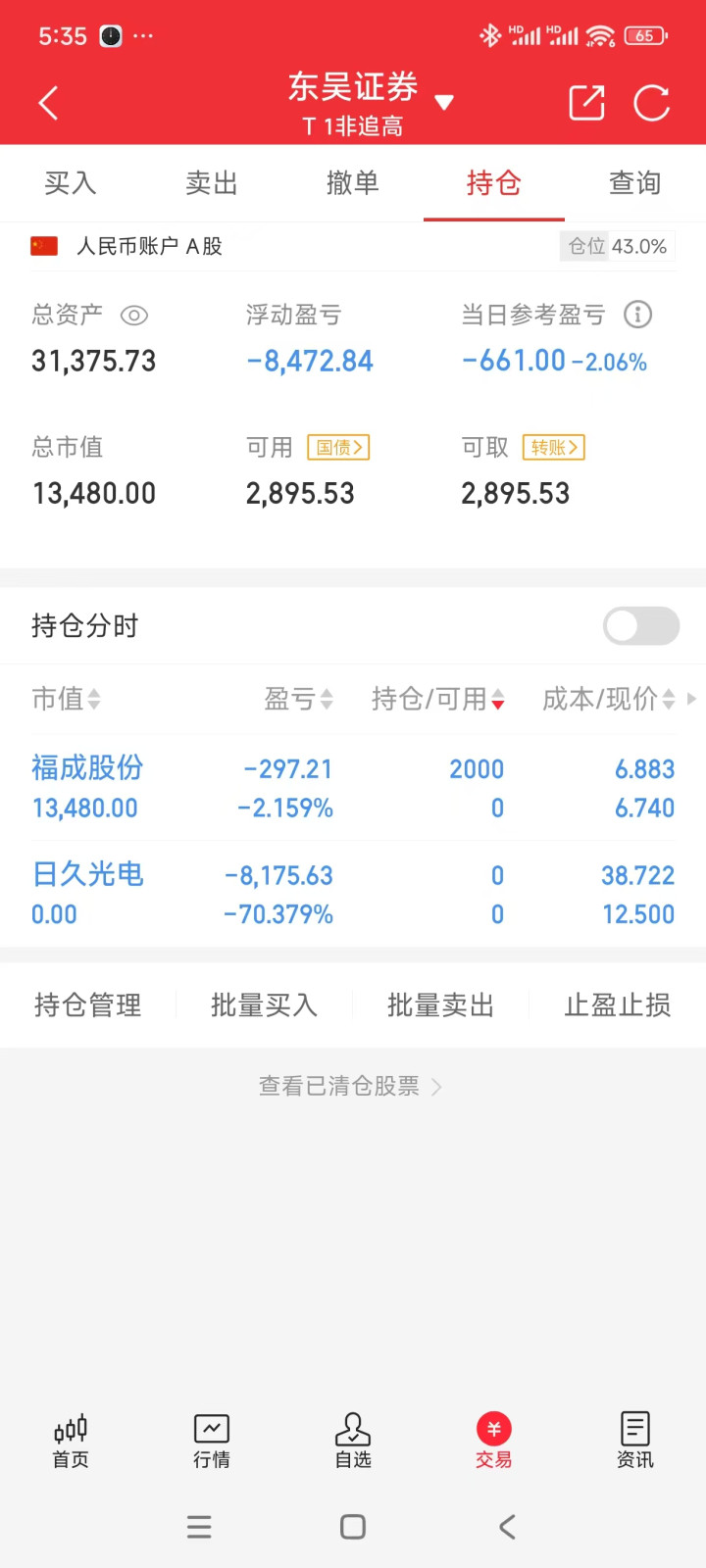Open the 福成股份 holding row

point(353,788)
